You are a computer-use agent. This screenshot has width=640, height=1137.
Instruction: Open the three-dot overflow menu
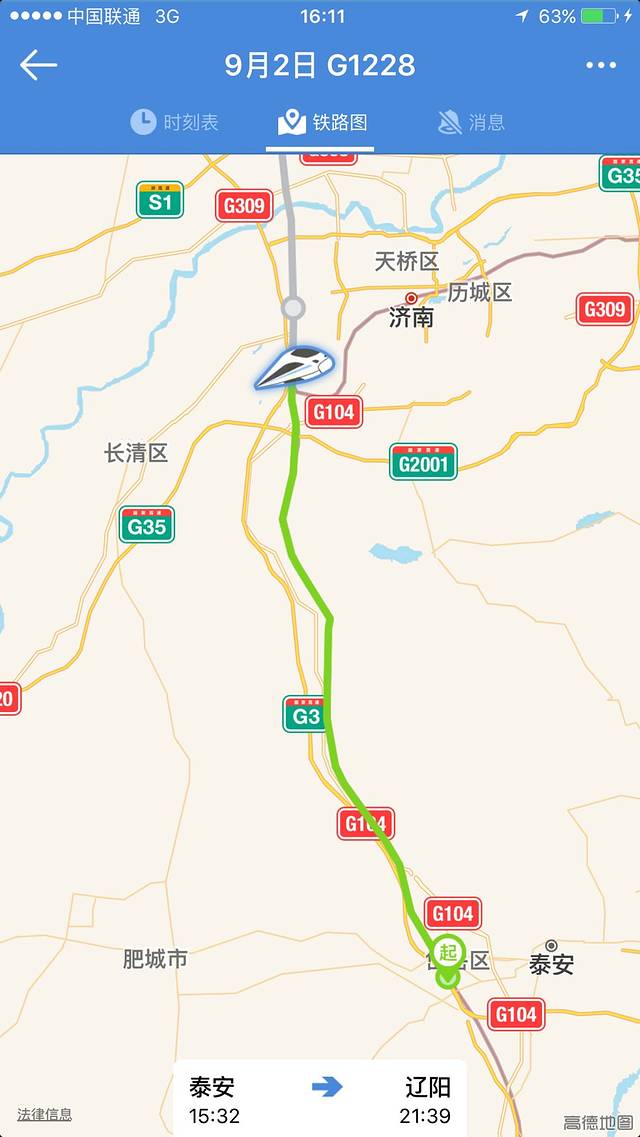tap(600, 65)
